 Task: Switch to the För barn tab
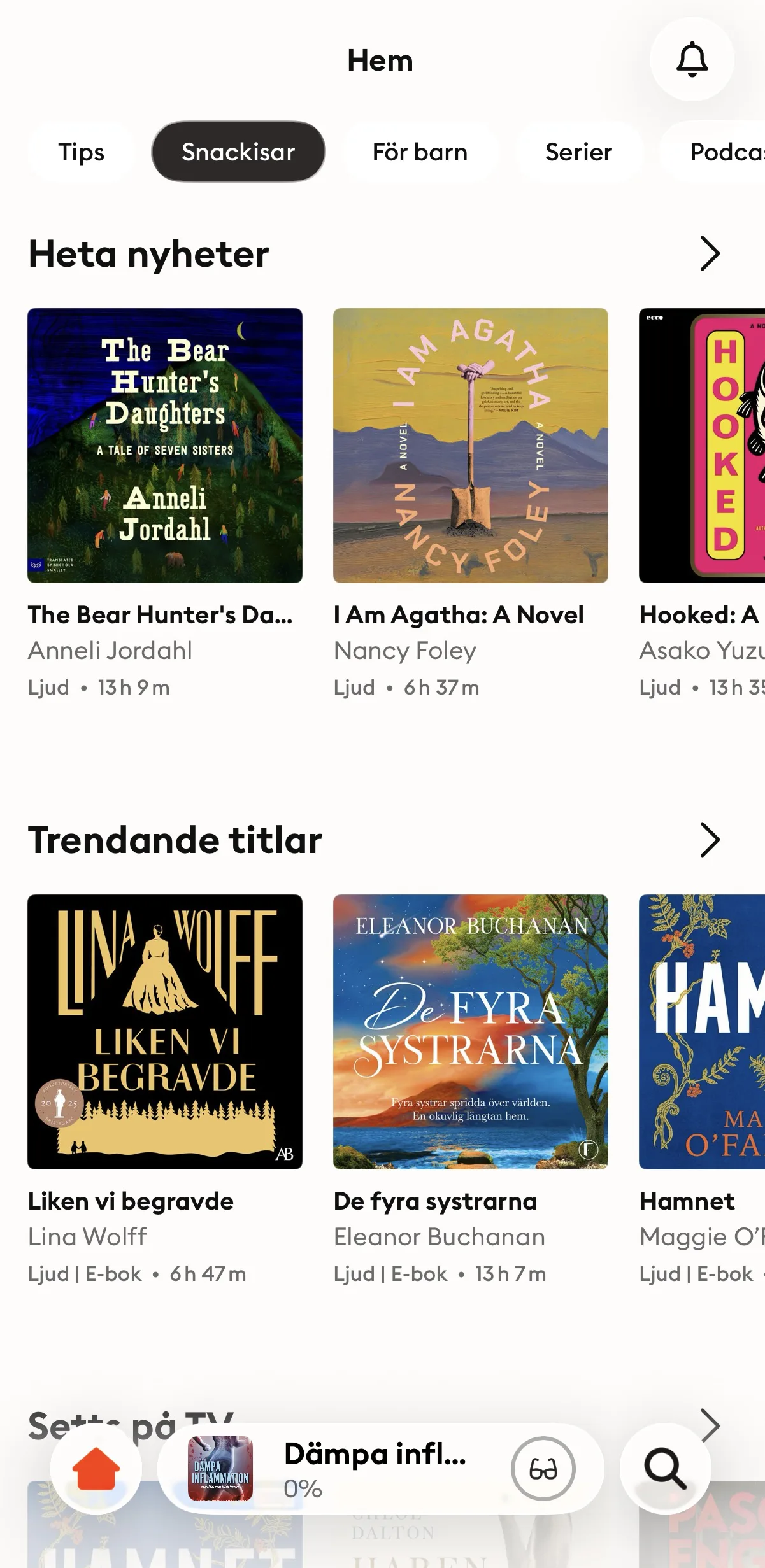420,152
